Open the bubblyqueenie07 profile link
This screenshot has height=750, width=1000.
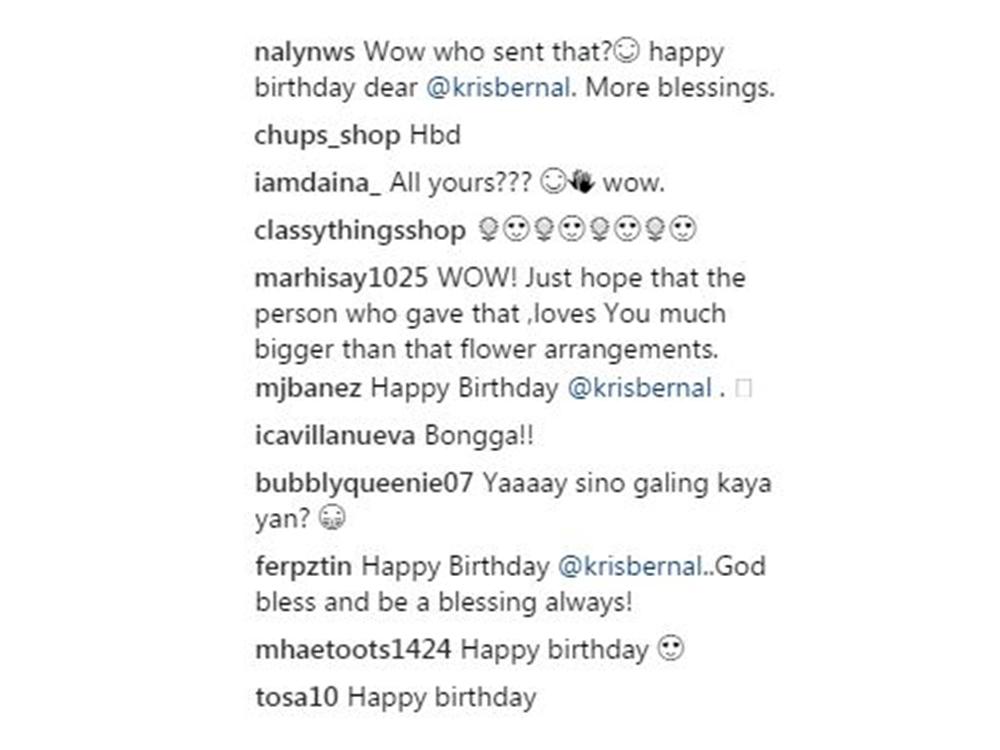[363, 483]
